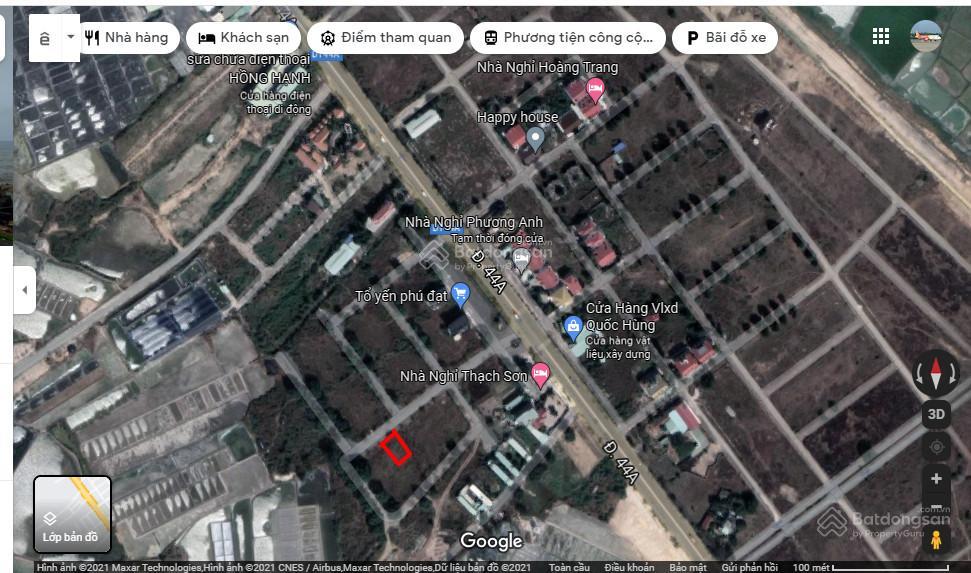Viewport: 971px width, 573px height.
Task: Expand the collapsed side panel arrow
Action: coord(26,292)
